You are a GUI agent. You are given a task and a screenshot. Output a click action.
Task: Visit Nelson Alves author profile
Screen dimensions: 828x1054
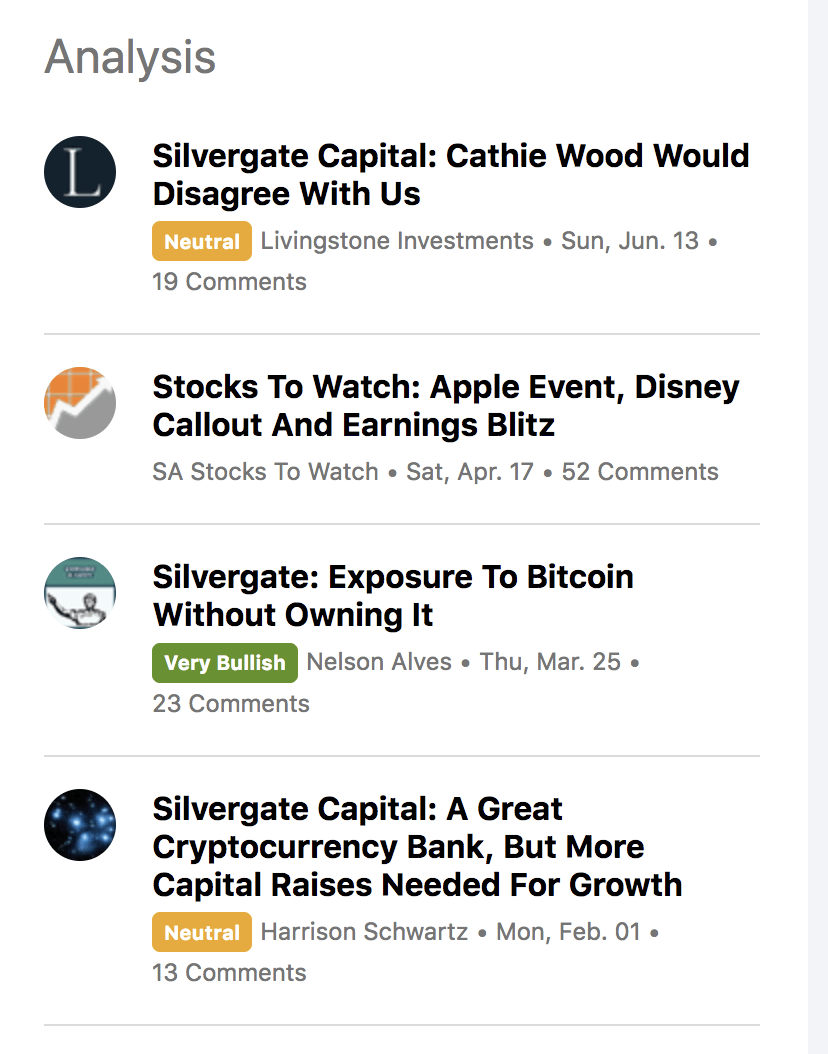[379, 662]
